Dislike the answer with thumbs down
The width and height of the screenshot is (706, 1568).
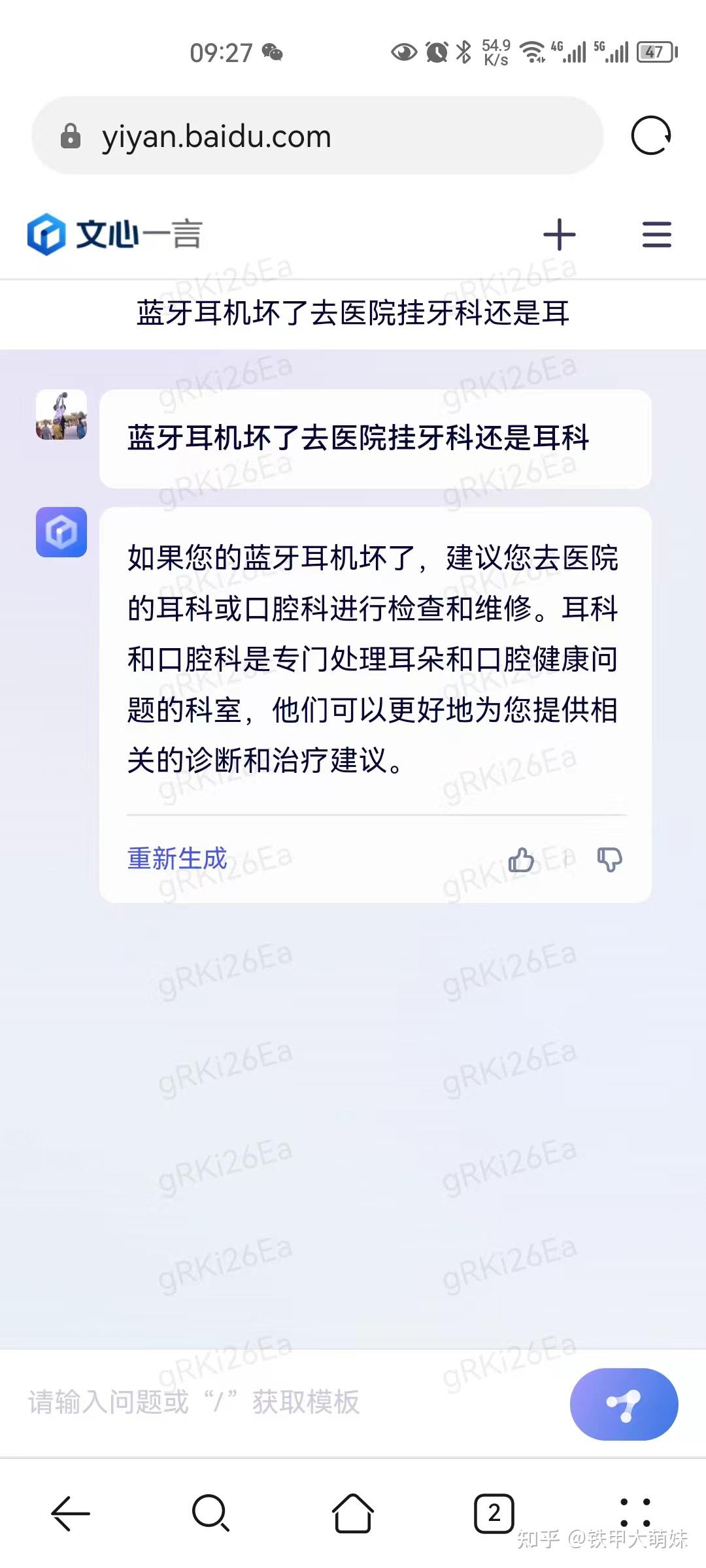(610, 859)
